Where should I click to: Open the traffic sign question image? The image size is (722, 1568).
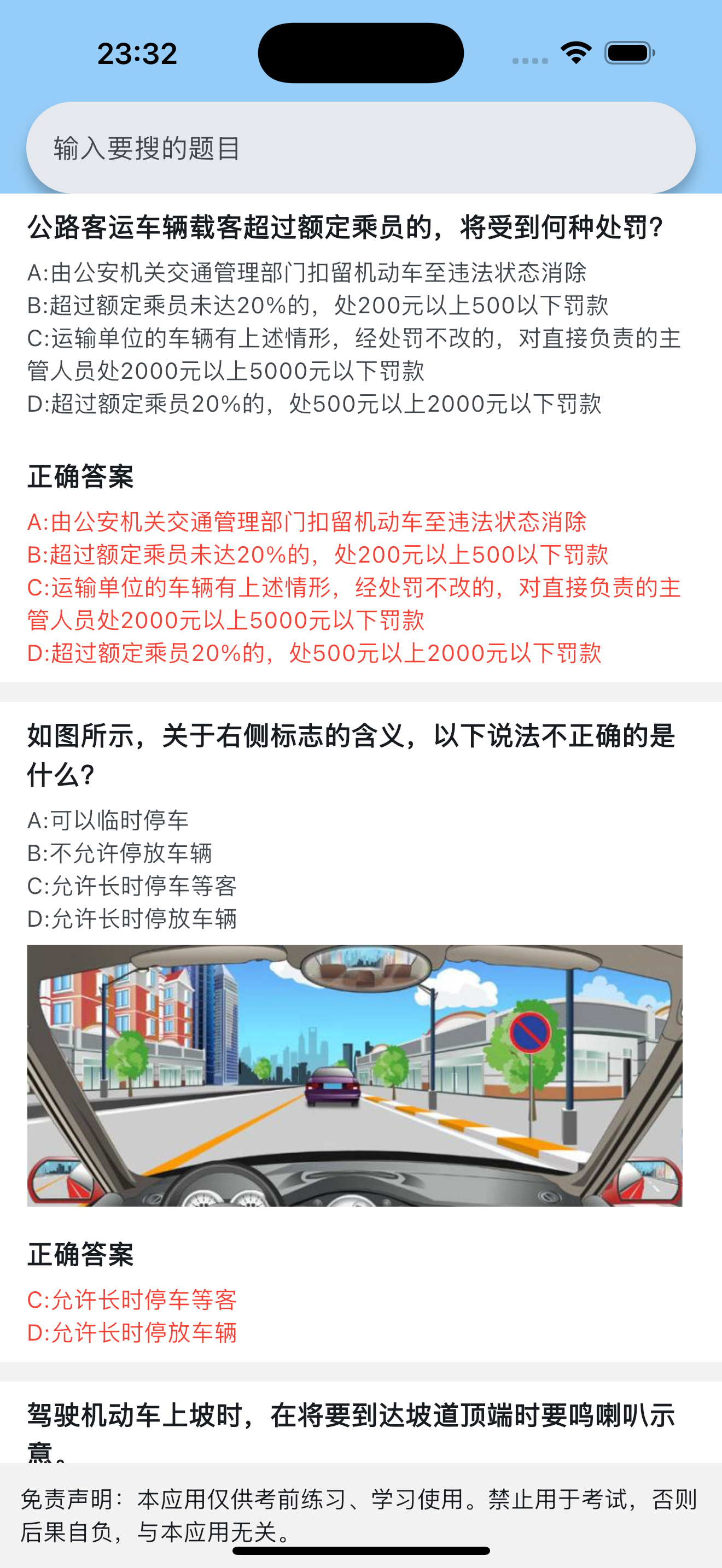tap(354, 1075)
